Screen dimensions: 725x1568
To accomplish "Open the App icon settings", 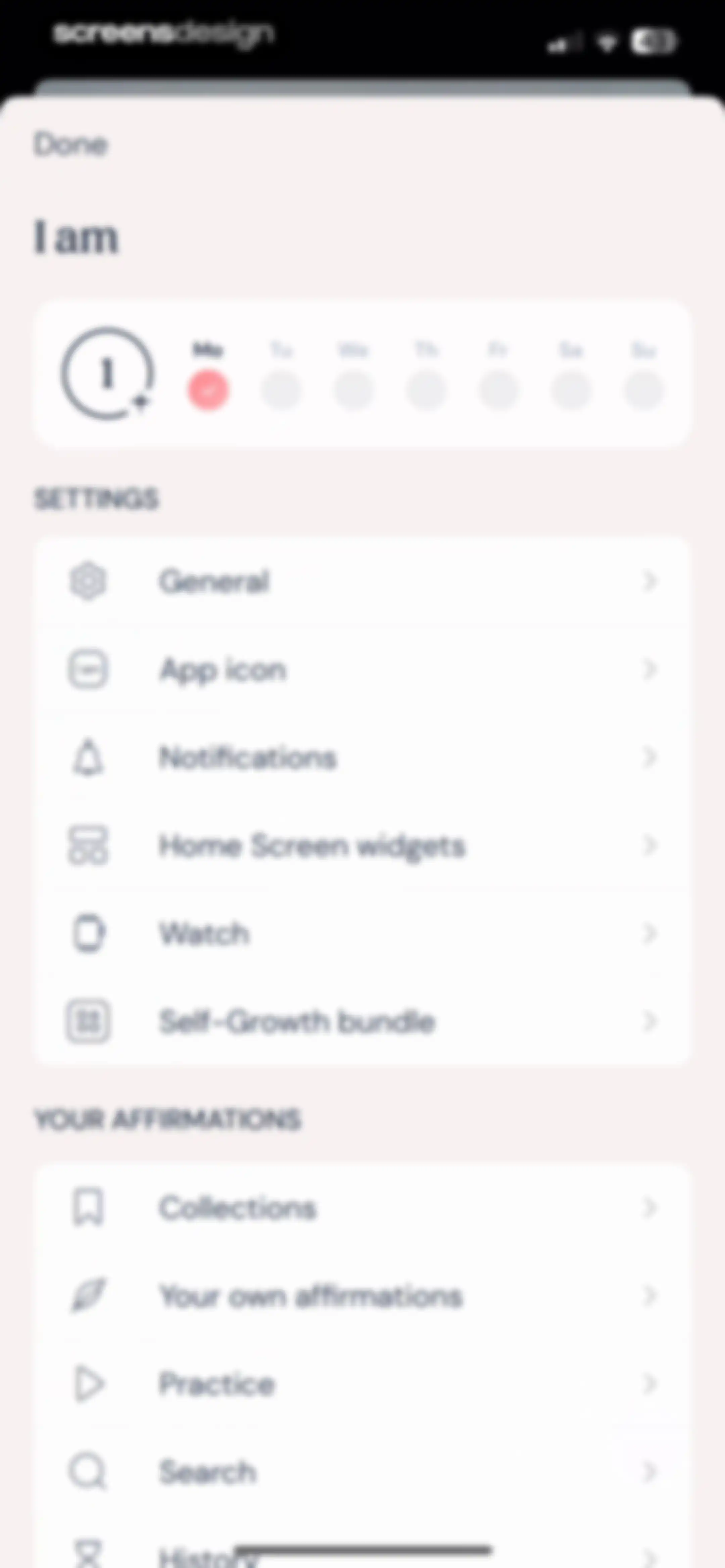I will coord(362,670).
